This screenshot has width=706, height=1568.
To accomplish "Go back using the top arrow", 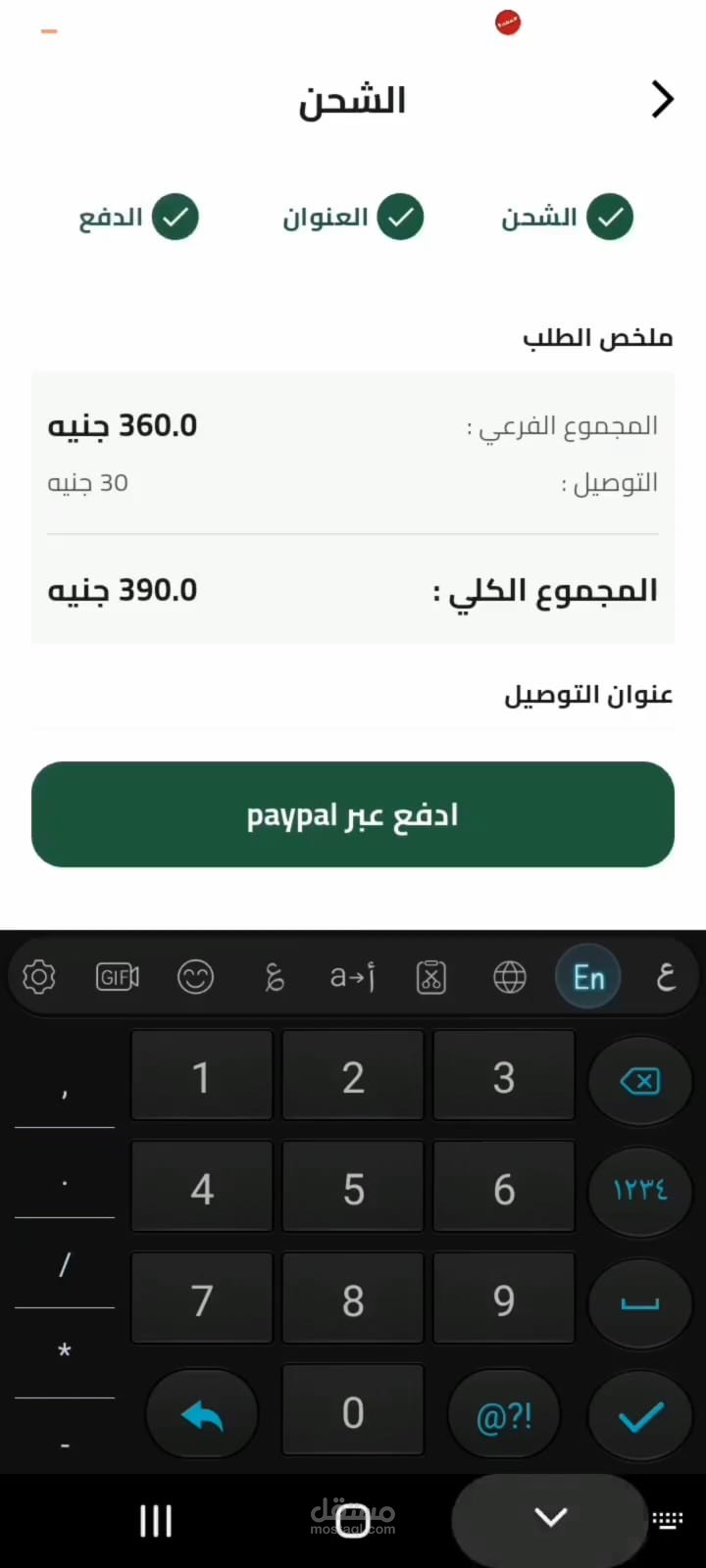I will click(x=663, y=99).
